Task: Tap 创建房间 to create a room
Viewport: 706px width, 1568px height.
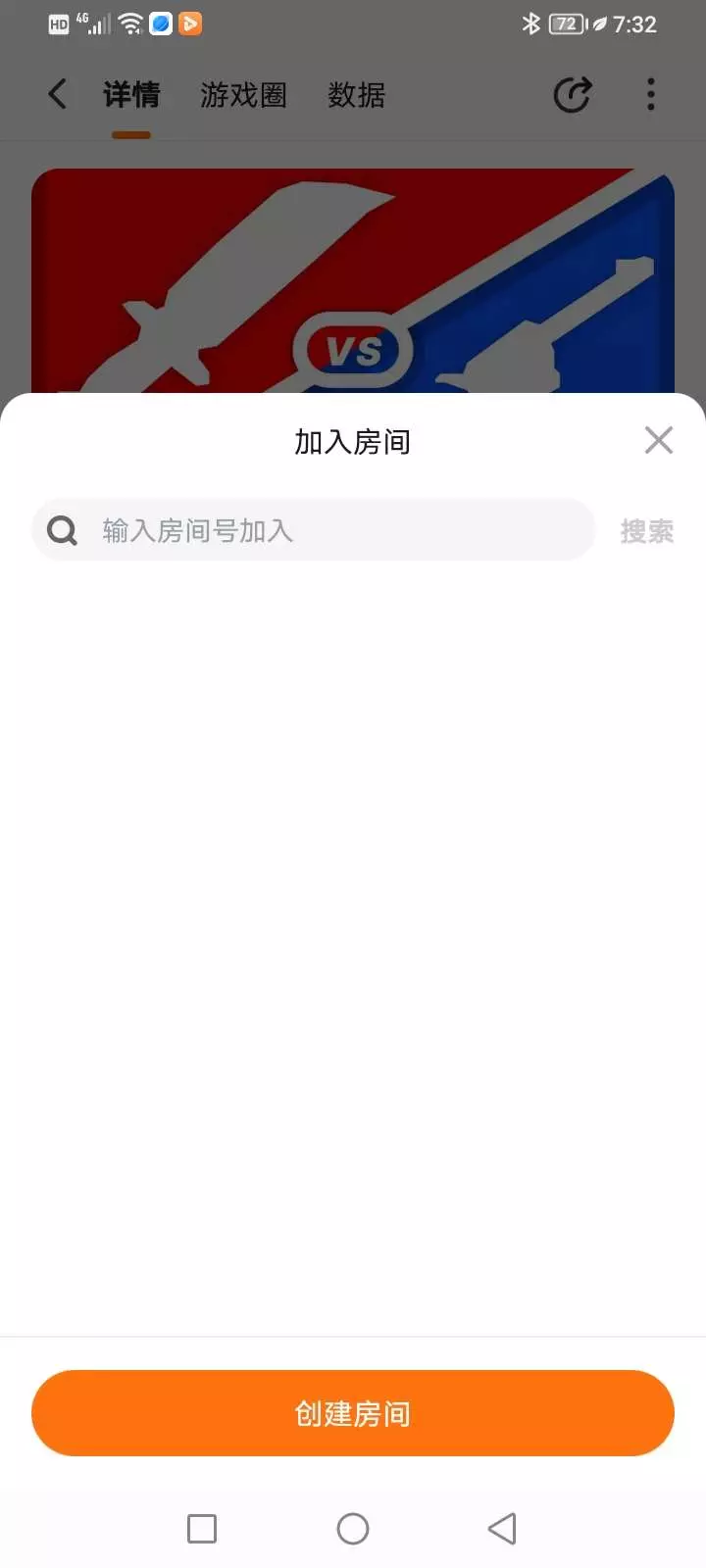Action: click(353, 1413)
